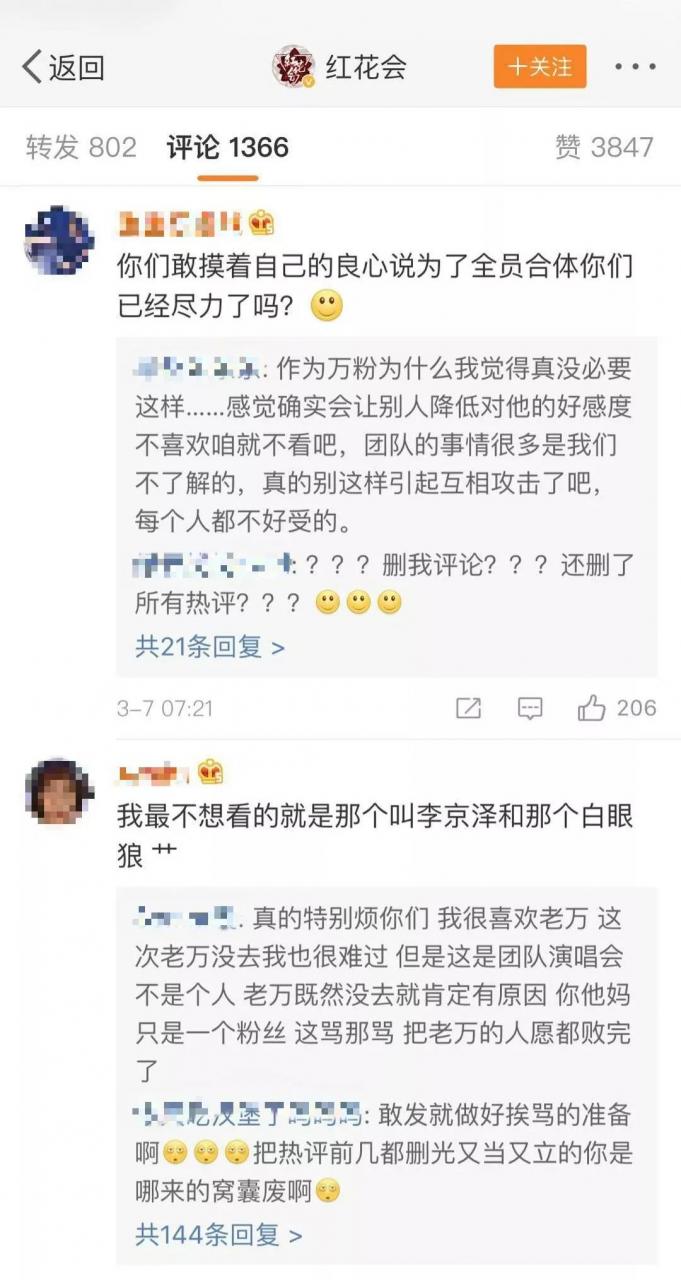Repost the comment posted 3-7 07:21
This screenshot has width=681, height=1280.
[468, 709]
